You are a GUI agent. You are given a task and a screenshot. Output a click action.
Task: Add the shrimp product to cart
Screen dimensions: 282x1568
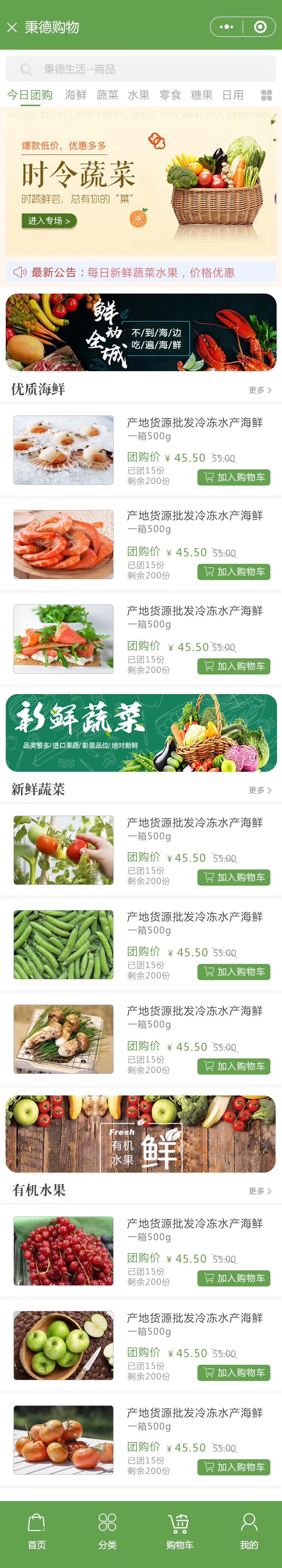coord(233,572)
